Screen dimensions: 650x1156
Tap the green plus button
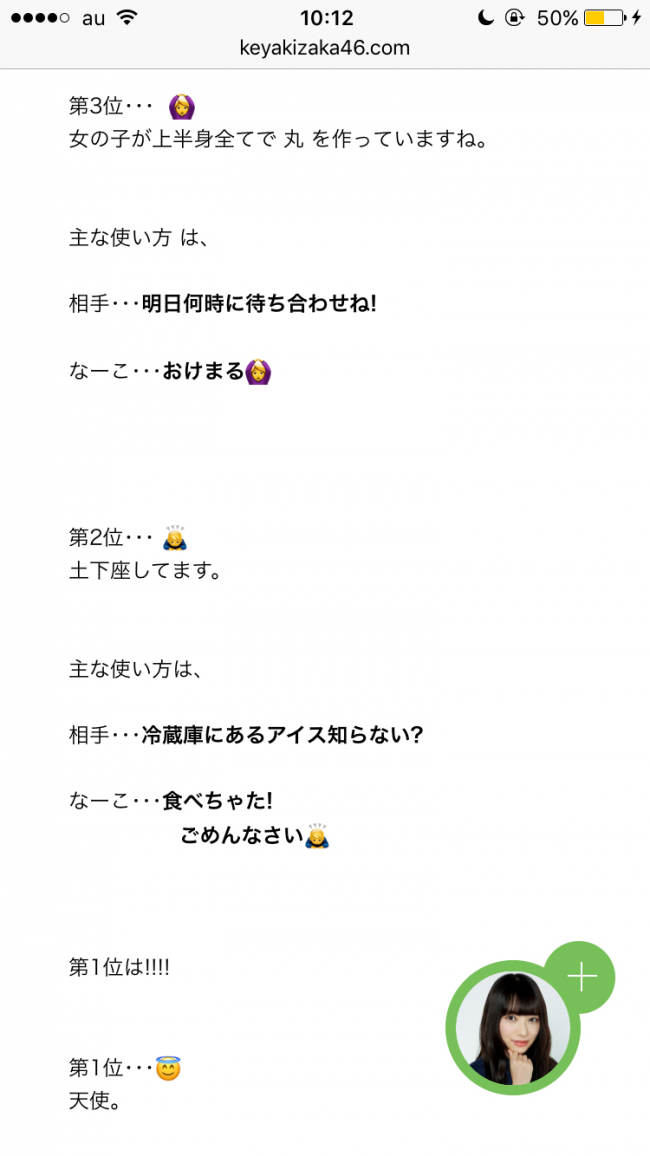pyautogui.click(x=581, y=977)
